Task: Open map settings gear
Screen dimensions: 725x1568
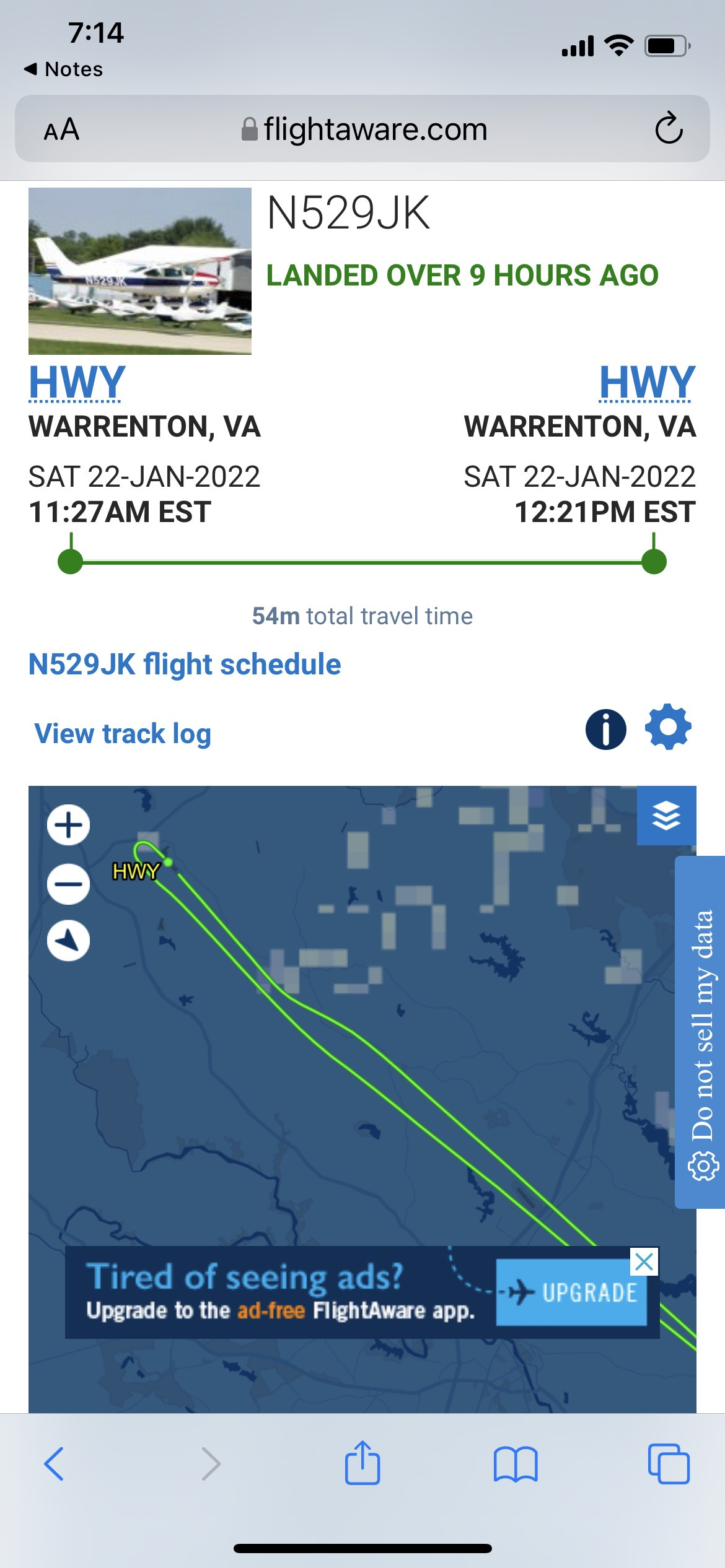Action: click(x=668, y=727)
